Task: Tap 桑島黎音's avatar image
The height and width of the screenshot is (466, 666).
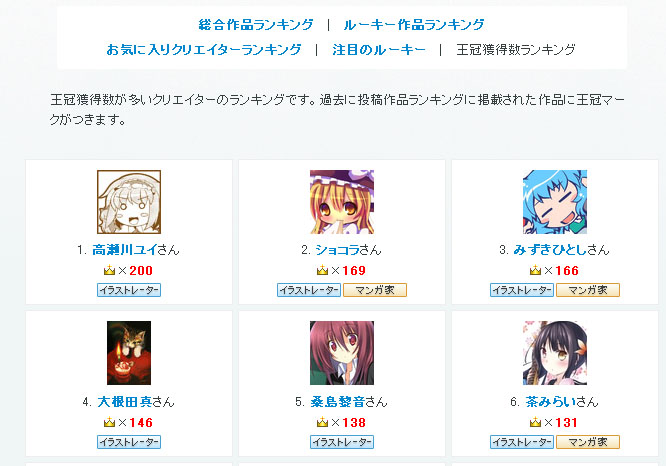Action: 342,353
